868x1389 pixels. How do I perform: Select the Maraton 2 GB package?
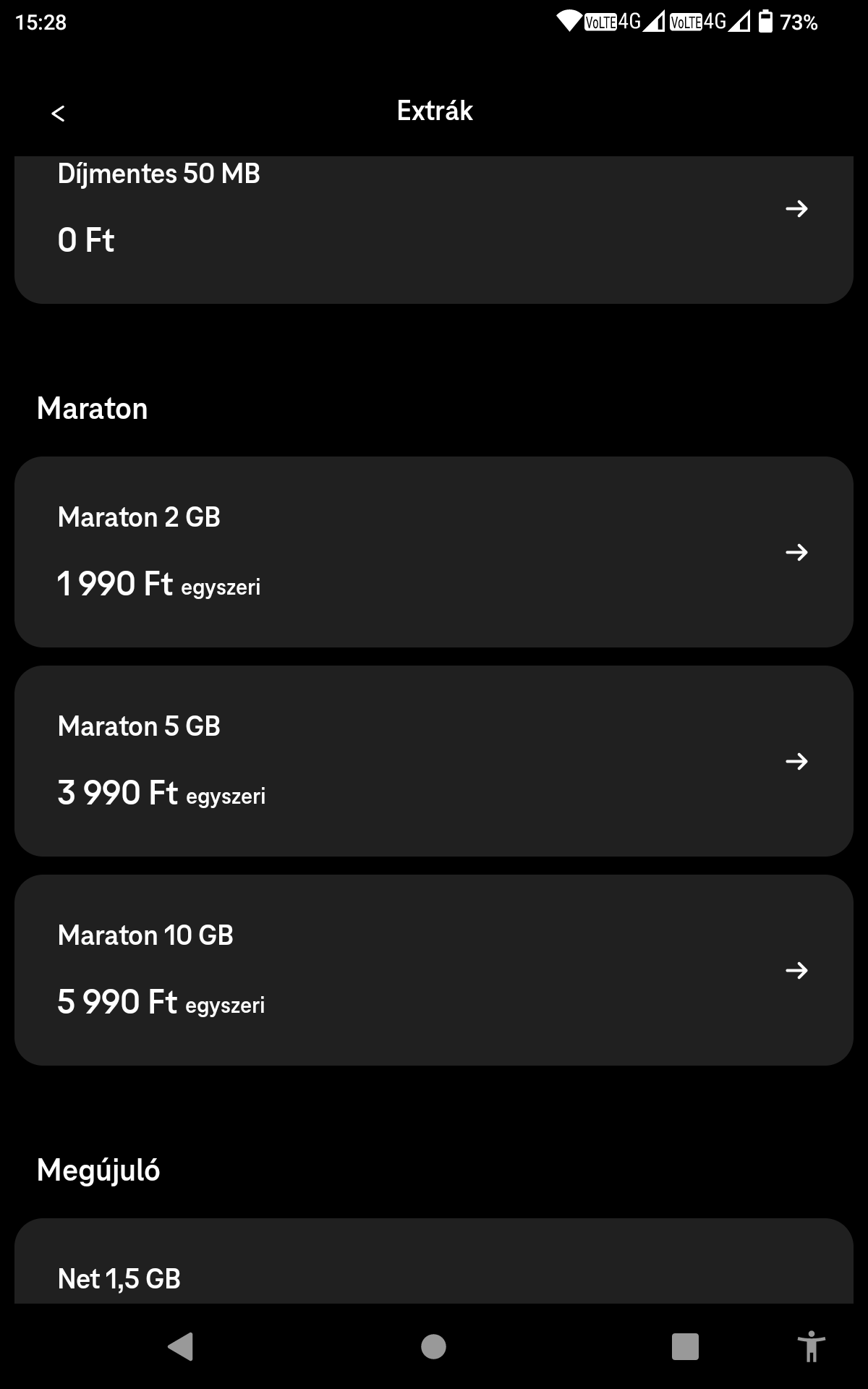(434, 551)
